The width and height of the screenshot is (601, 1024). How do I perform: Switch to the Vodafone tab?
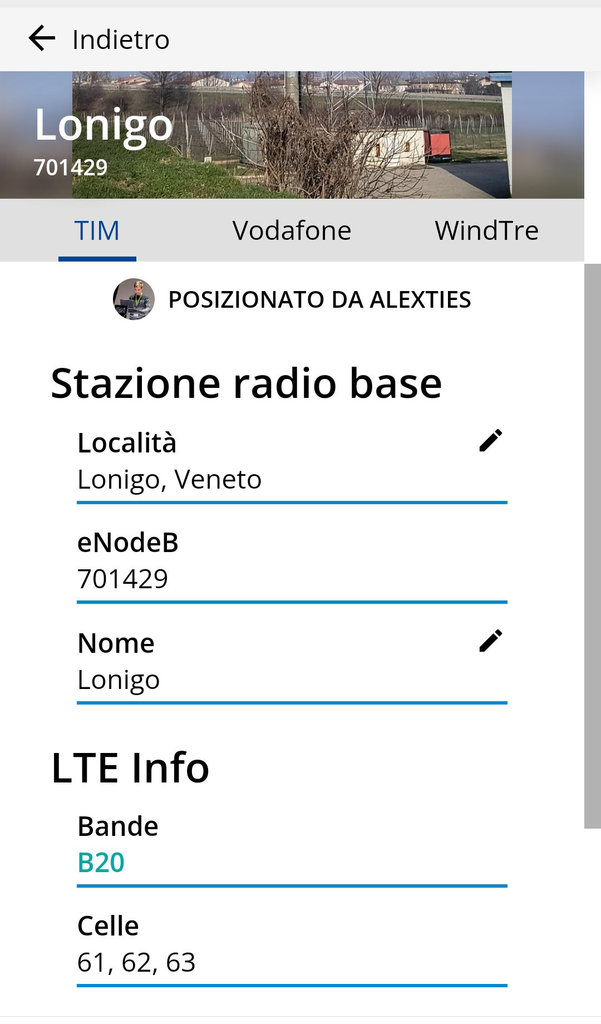(291, 231)
